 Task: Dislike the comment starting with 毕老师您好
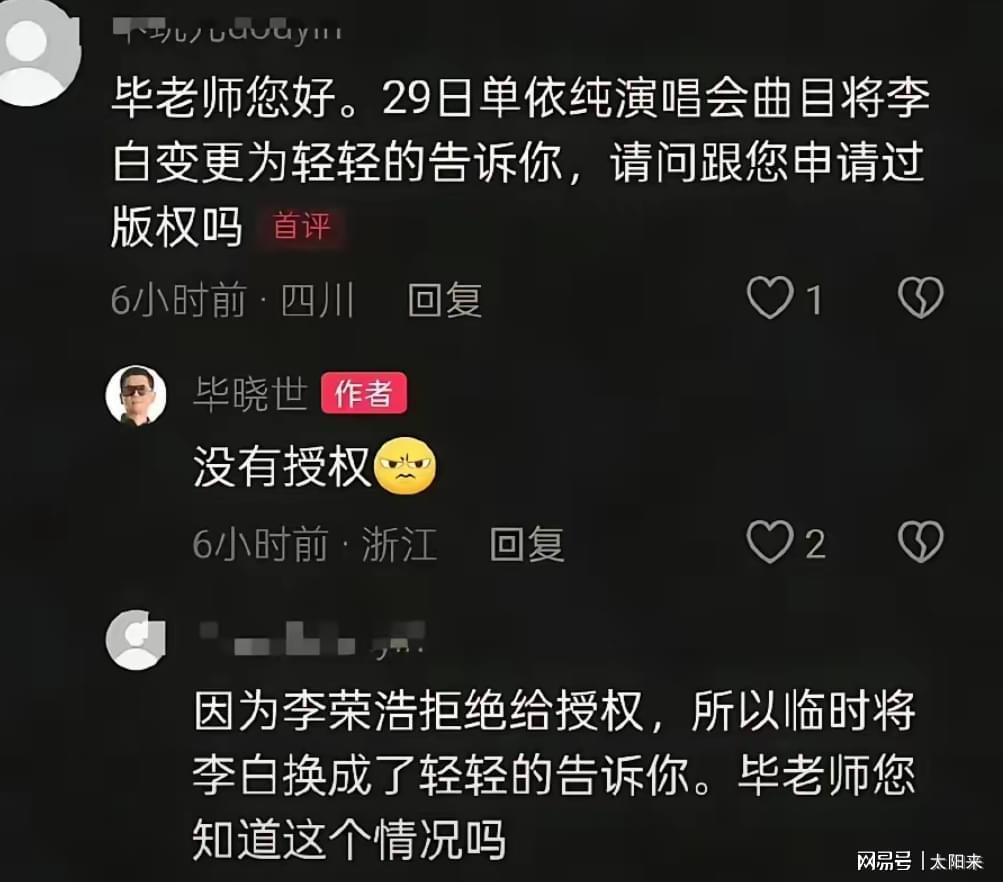click(920, 298)
